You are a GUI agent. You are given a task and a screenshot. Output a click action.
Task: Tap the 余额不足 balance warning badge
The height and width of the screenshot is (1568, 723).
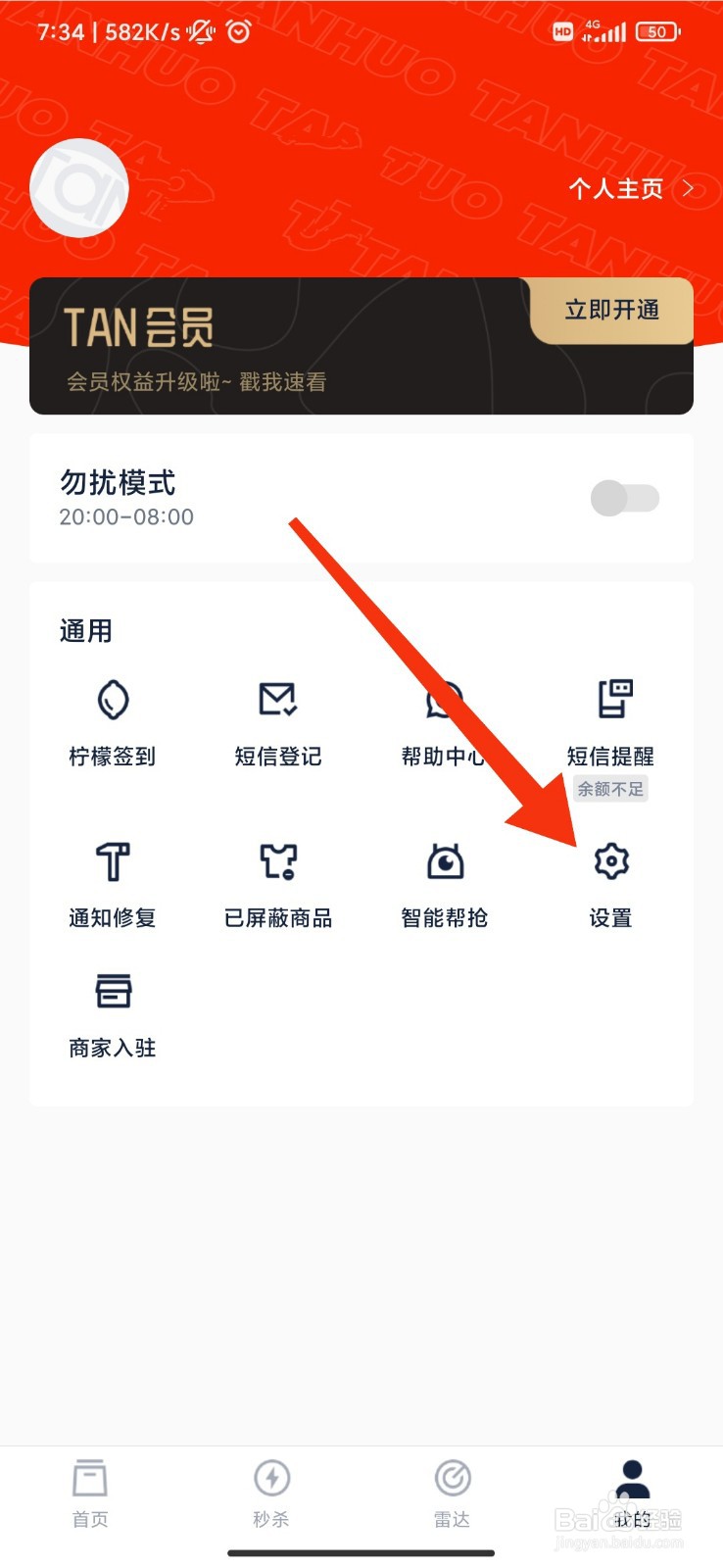coord(609,789)
